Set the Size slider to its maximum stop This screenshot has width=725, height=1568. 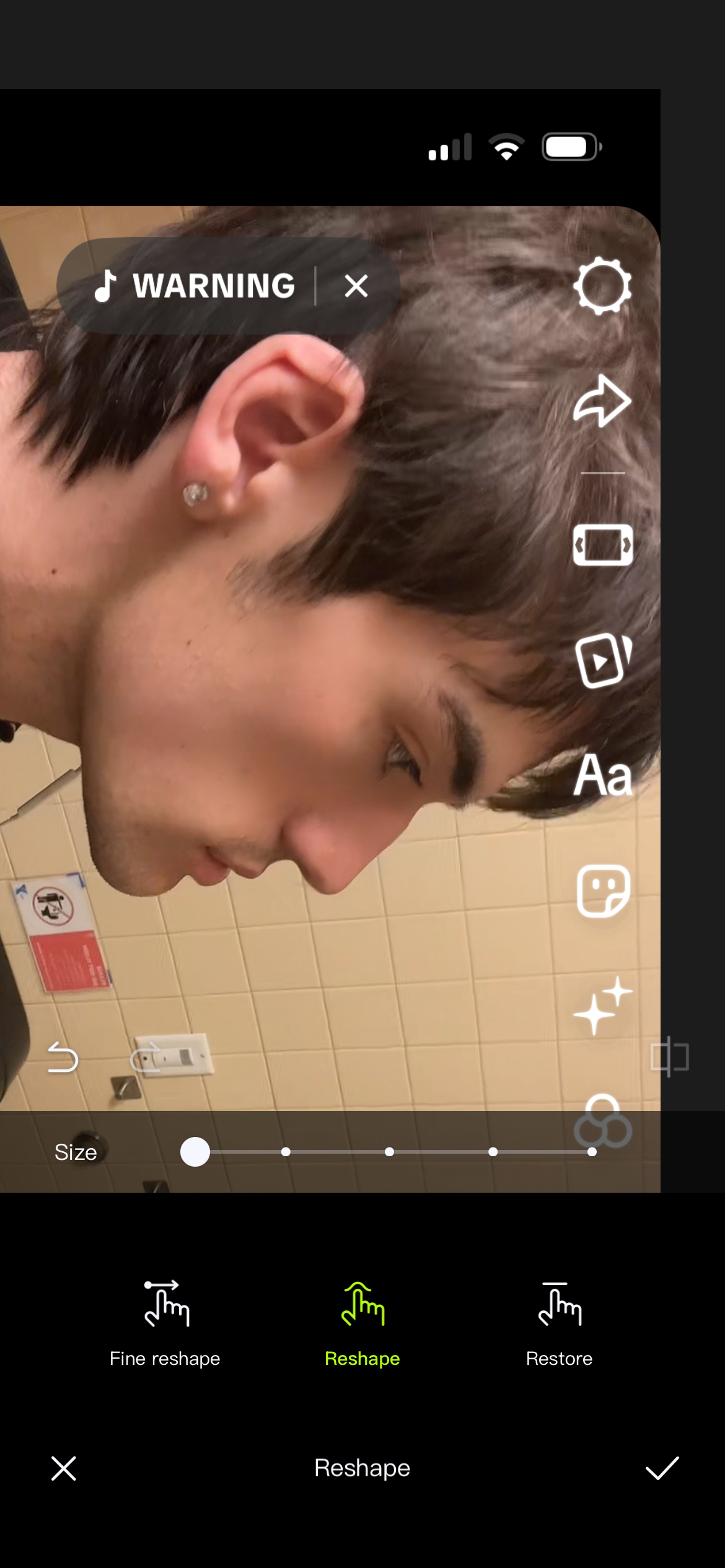coord(592,1152)
